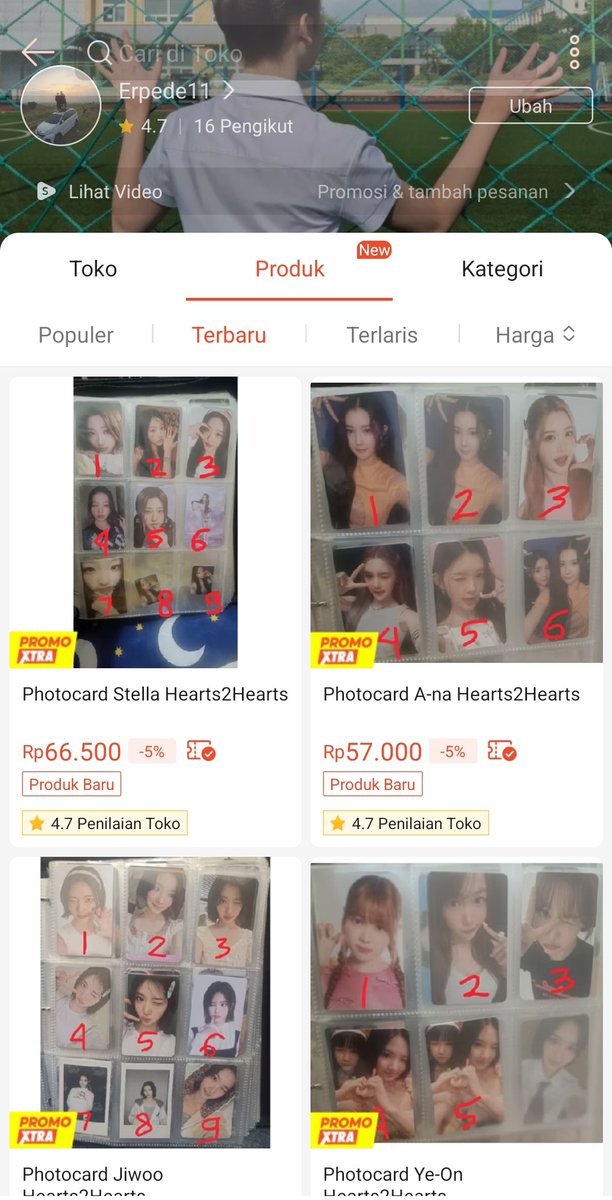Open the Erpede11 shop profile name

point(177,91)
